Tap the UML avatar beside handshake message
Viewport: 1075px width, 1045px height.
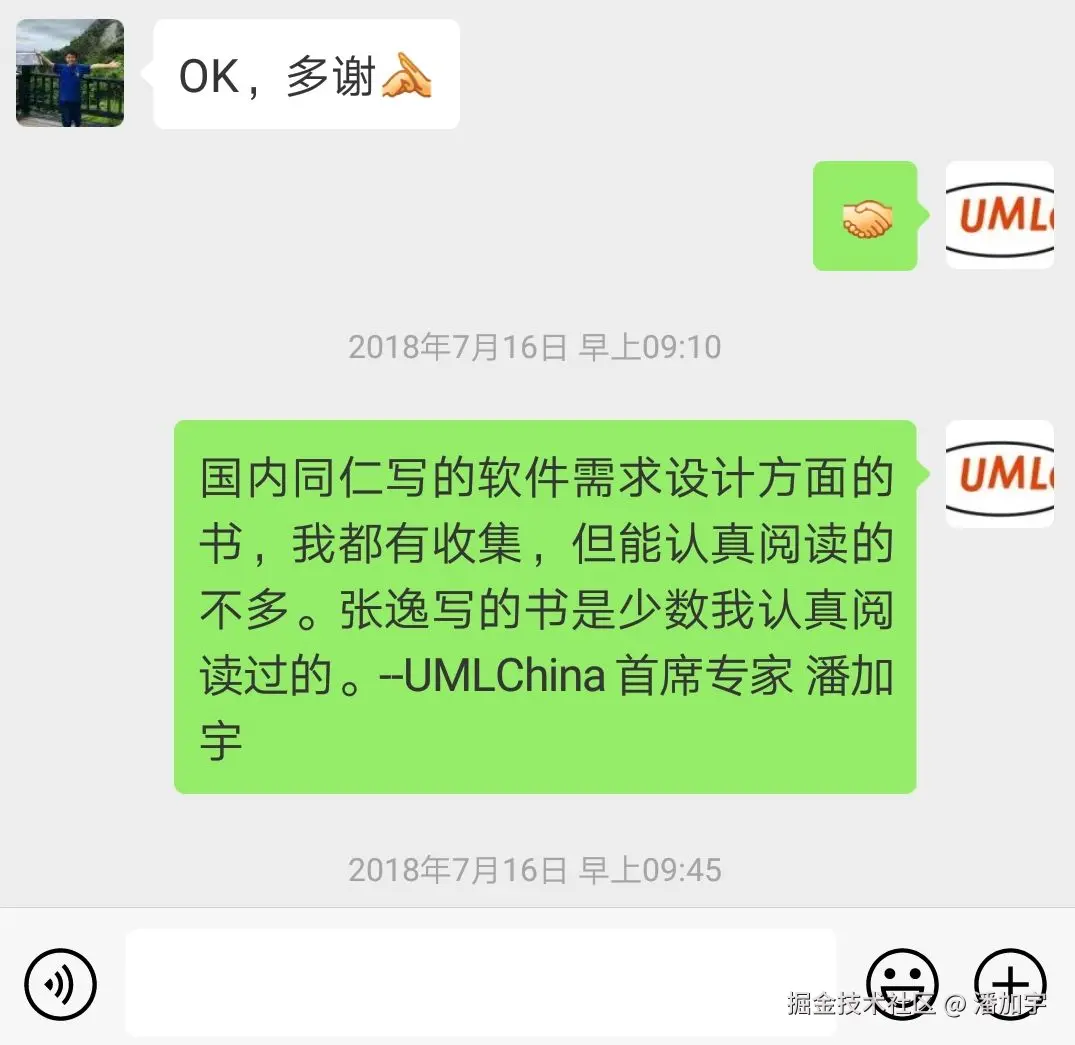tap(999, 215)
